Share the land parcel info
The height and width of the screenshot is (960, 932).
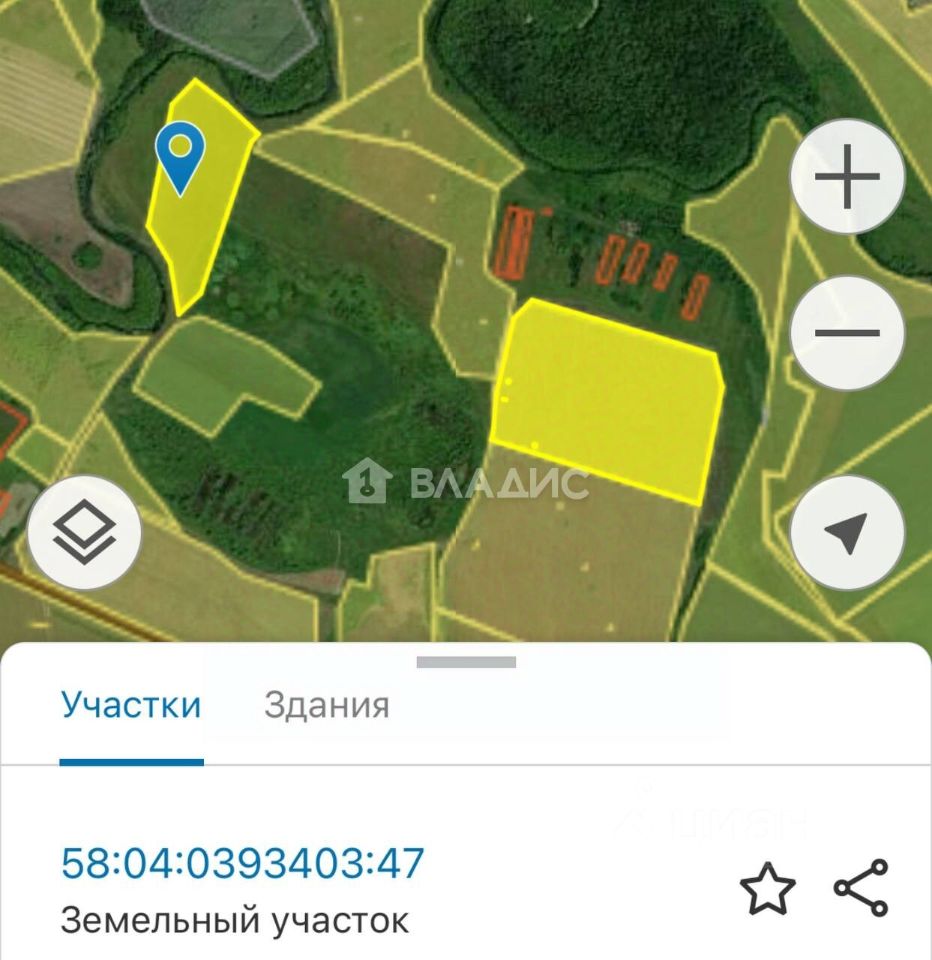tap(861, 888)
